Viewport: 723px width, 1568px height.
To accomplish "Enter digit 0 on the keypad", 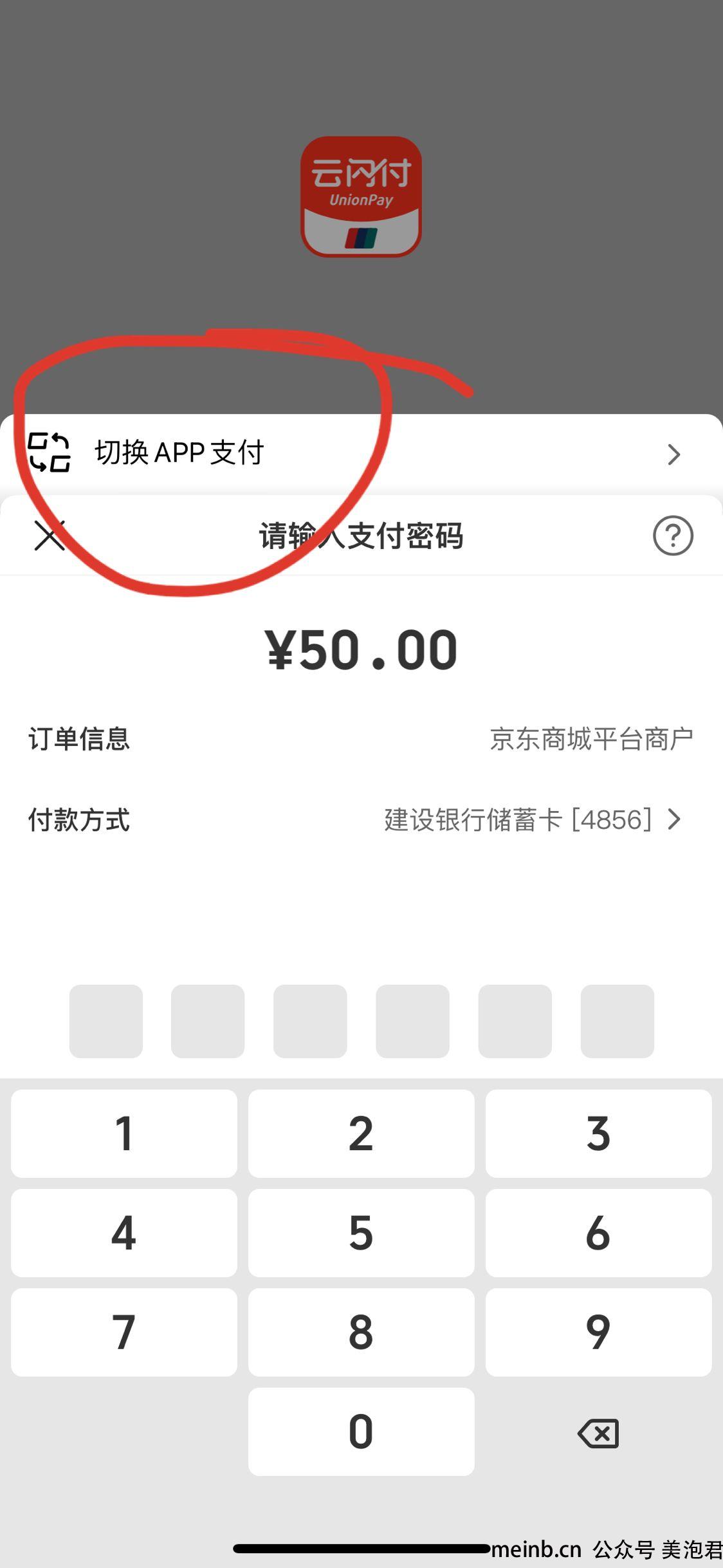I will coord(361,1432).
